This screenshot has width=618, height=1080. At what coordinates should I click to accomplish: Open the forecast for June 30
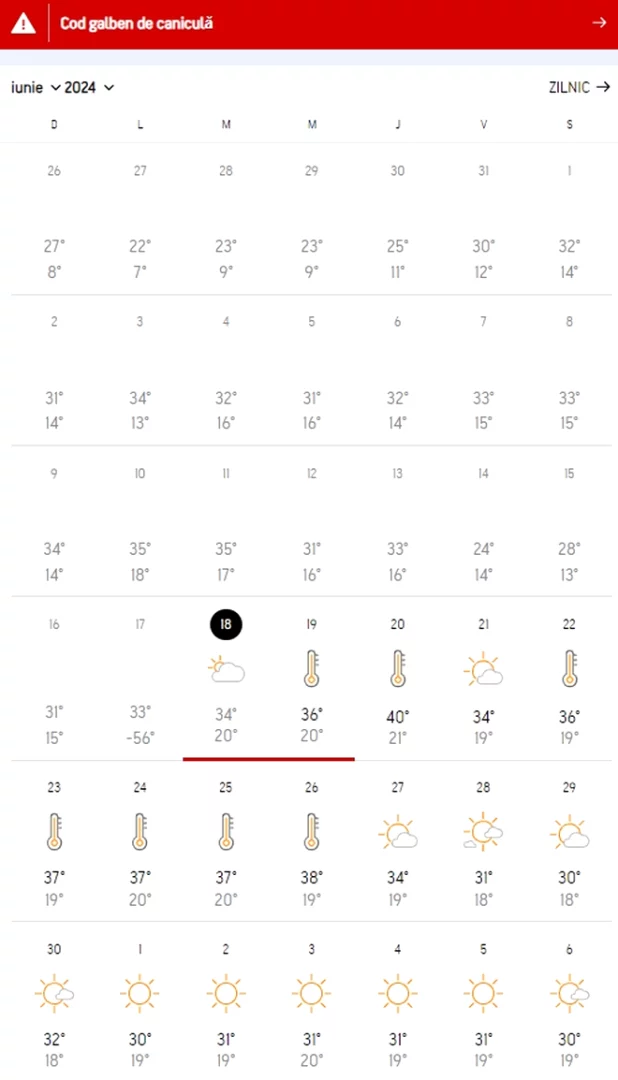(54, 1002)
